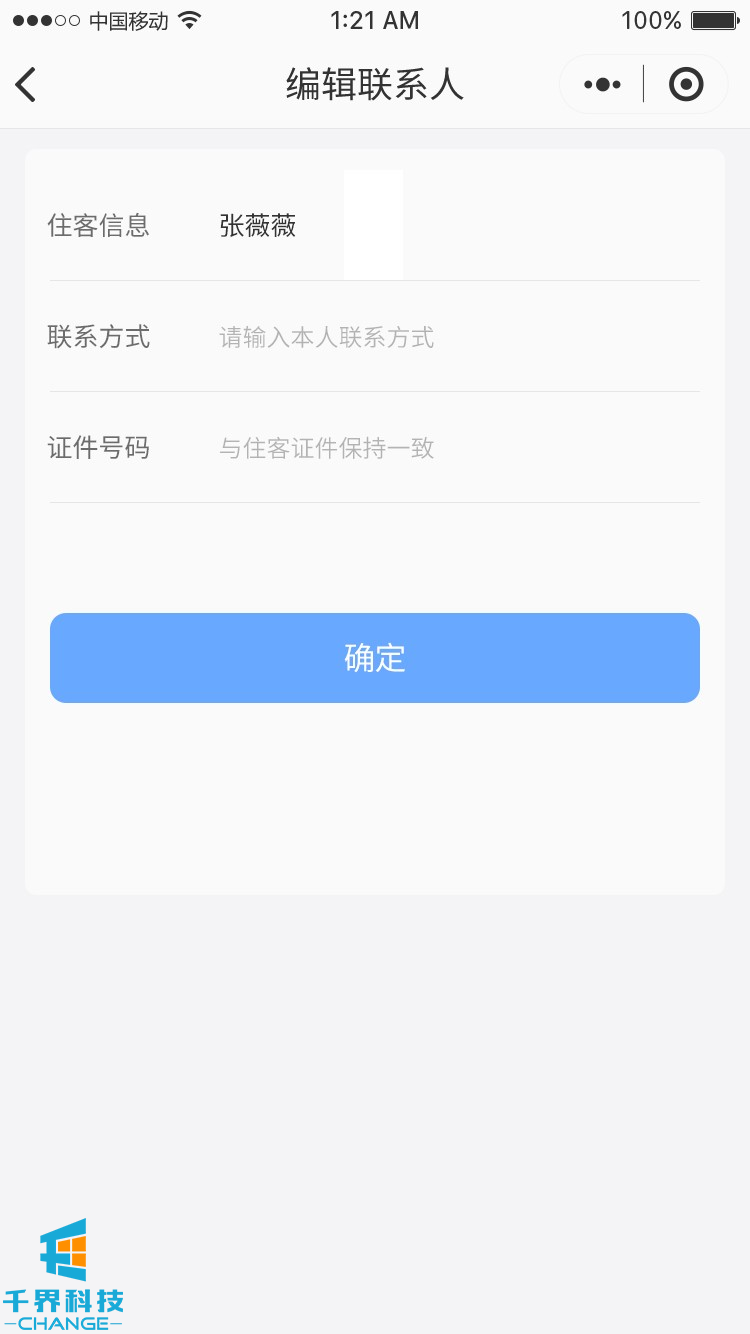Edit the 住客信息 name field
This screenshot has height=1334, width=750.
258,226
